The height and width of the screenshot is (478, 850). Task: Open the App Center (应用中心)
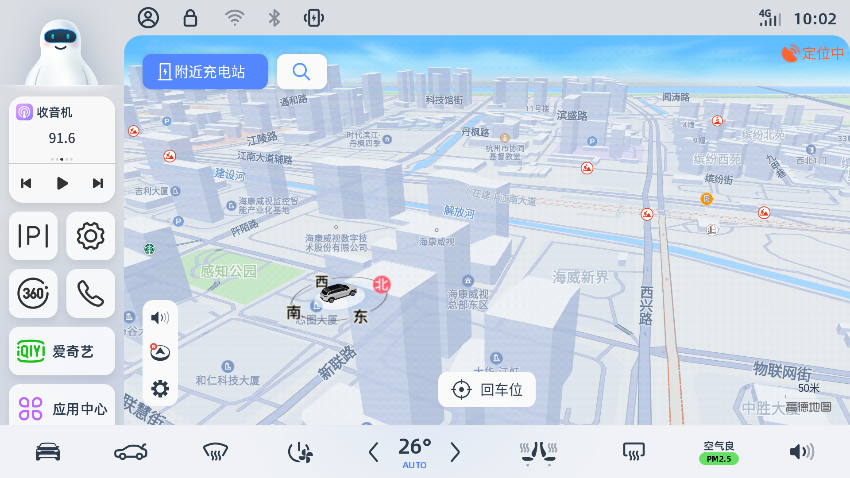coord(62,407)
